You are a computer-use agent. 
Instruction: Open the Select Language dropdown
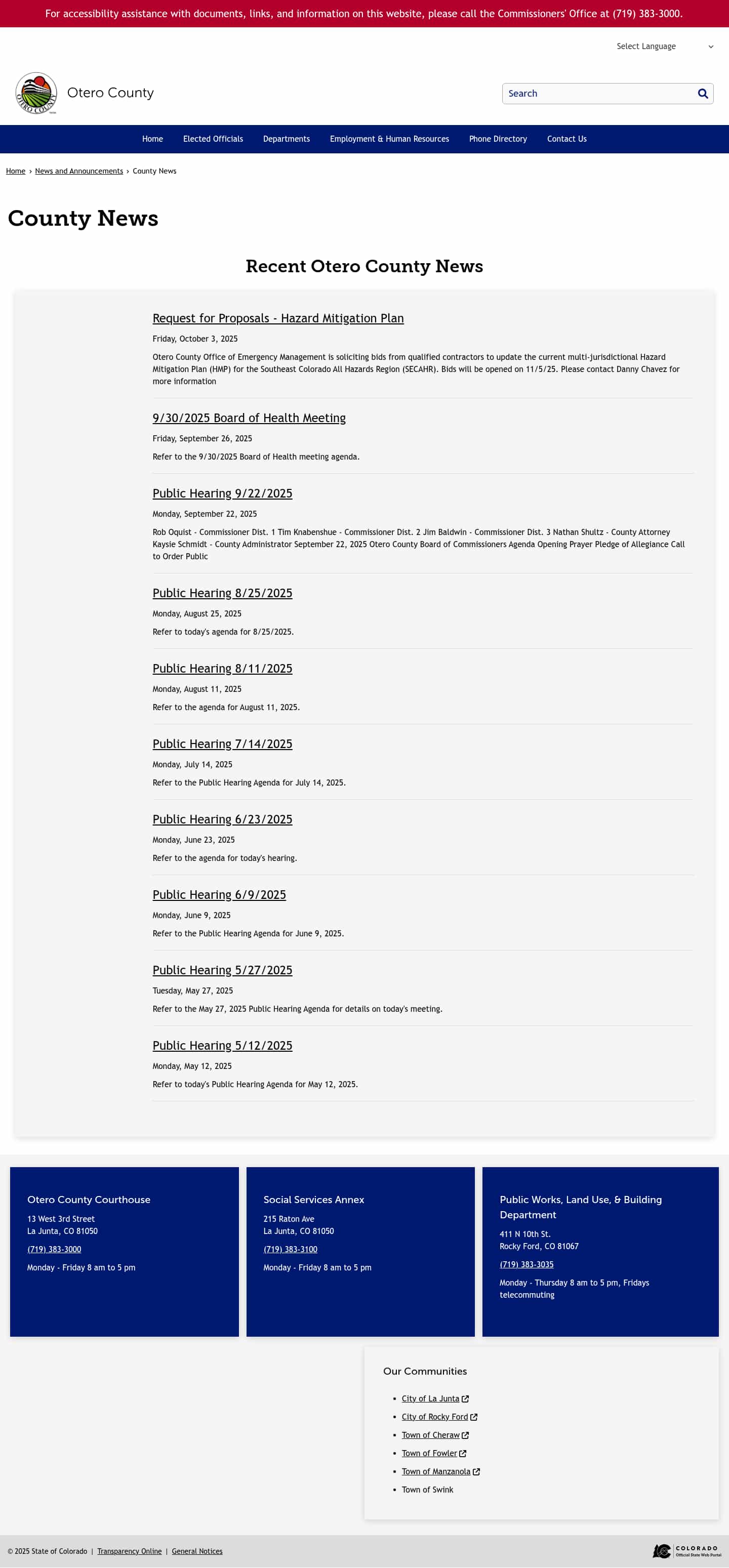[x=663, y=46]
